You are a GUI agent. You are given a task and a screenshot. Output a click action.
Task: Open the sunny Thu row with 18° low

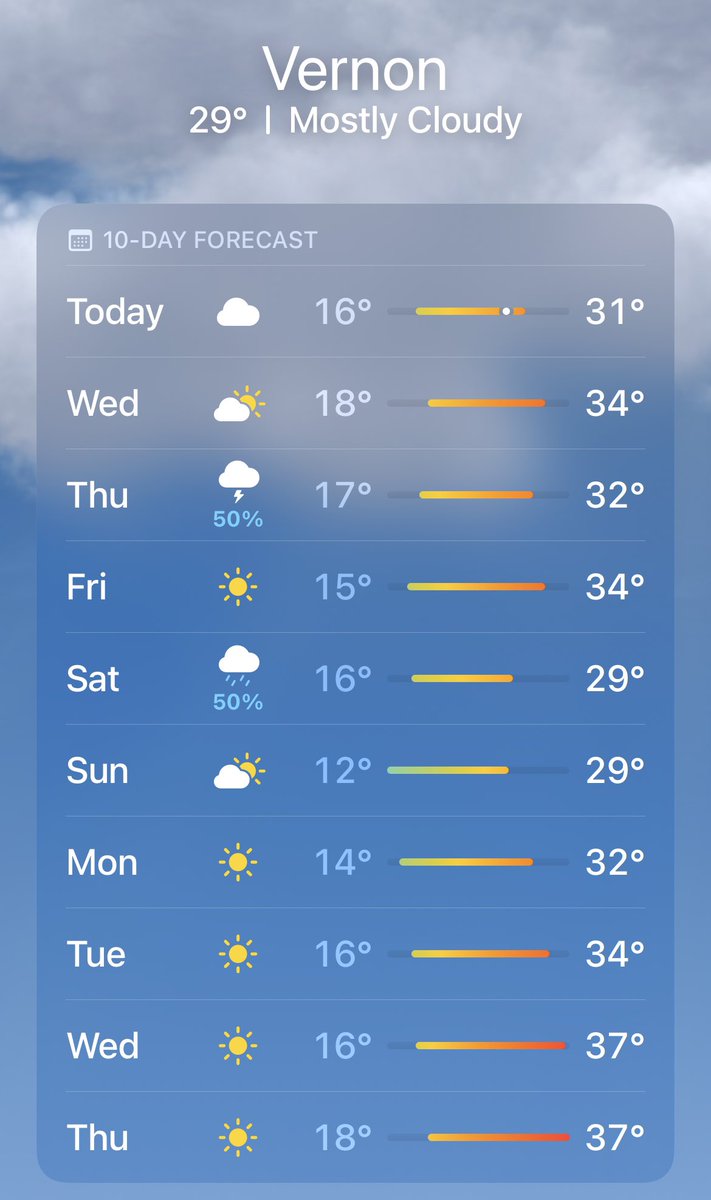355,1137
